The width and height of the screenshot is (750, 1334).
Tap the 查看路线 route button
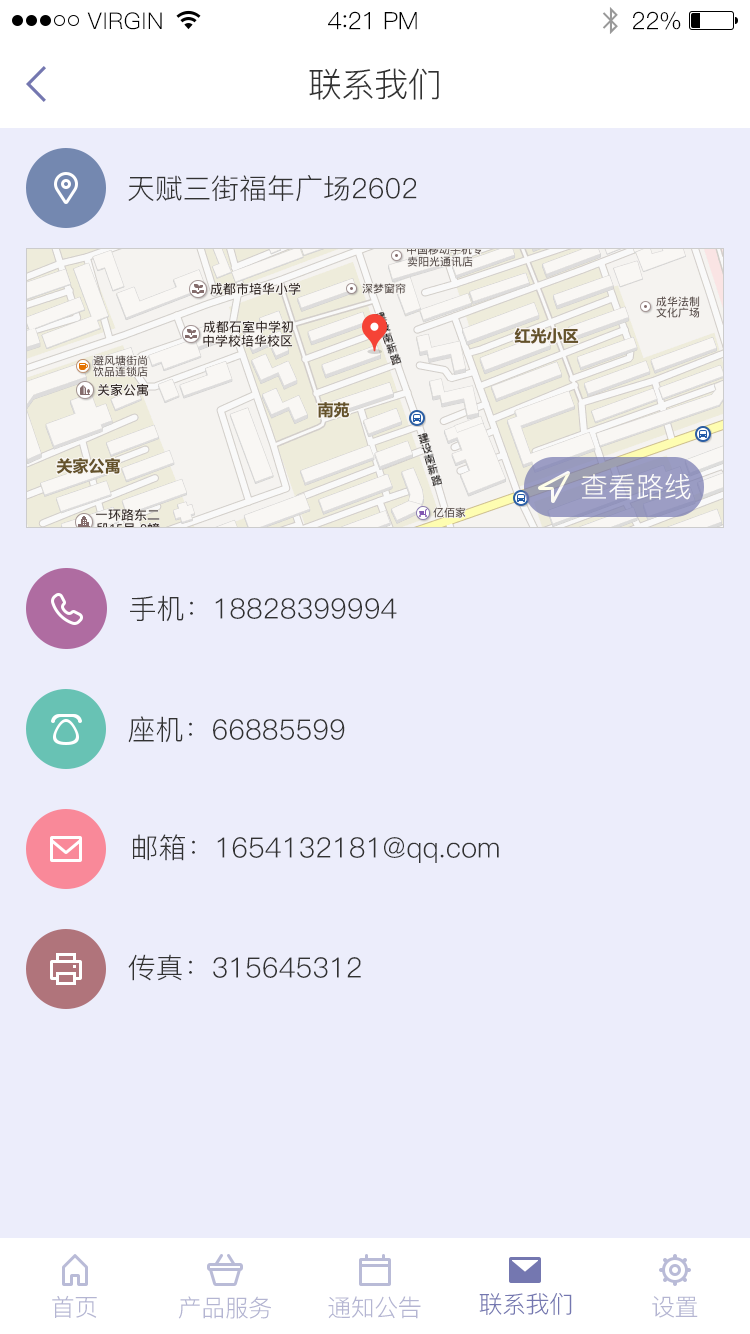[x=614, y=487]
